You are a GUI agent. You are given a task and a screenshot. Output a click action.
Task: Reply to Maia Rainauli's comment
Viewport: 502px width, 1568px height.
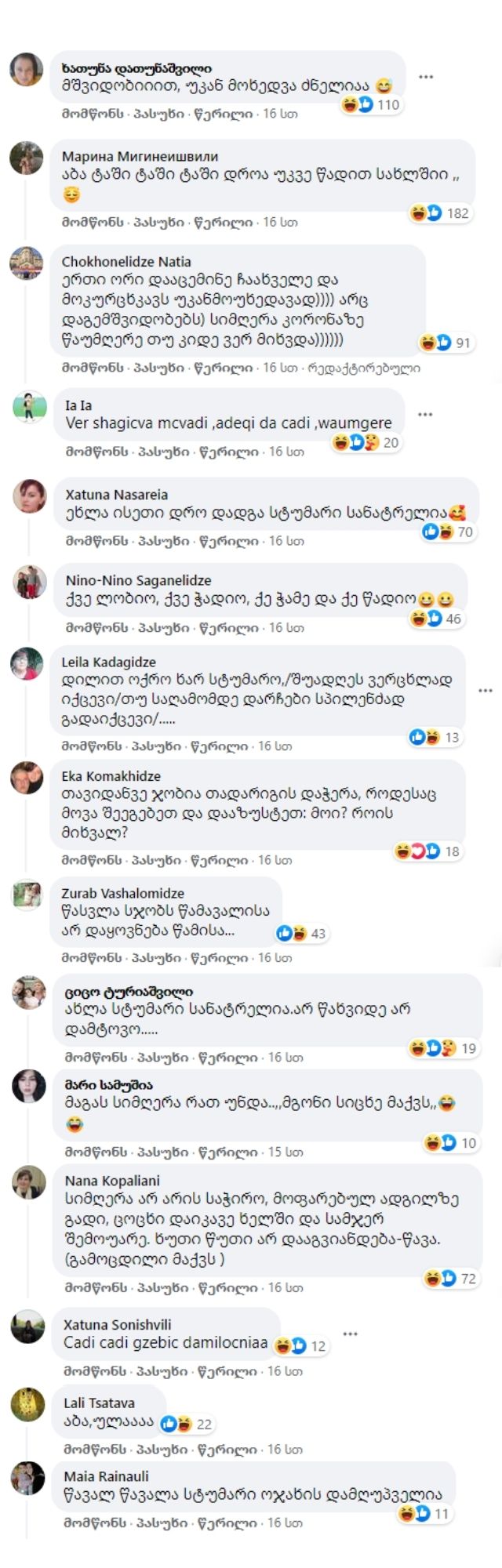(162, 1523)
